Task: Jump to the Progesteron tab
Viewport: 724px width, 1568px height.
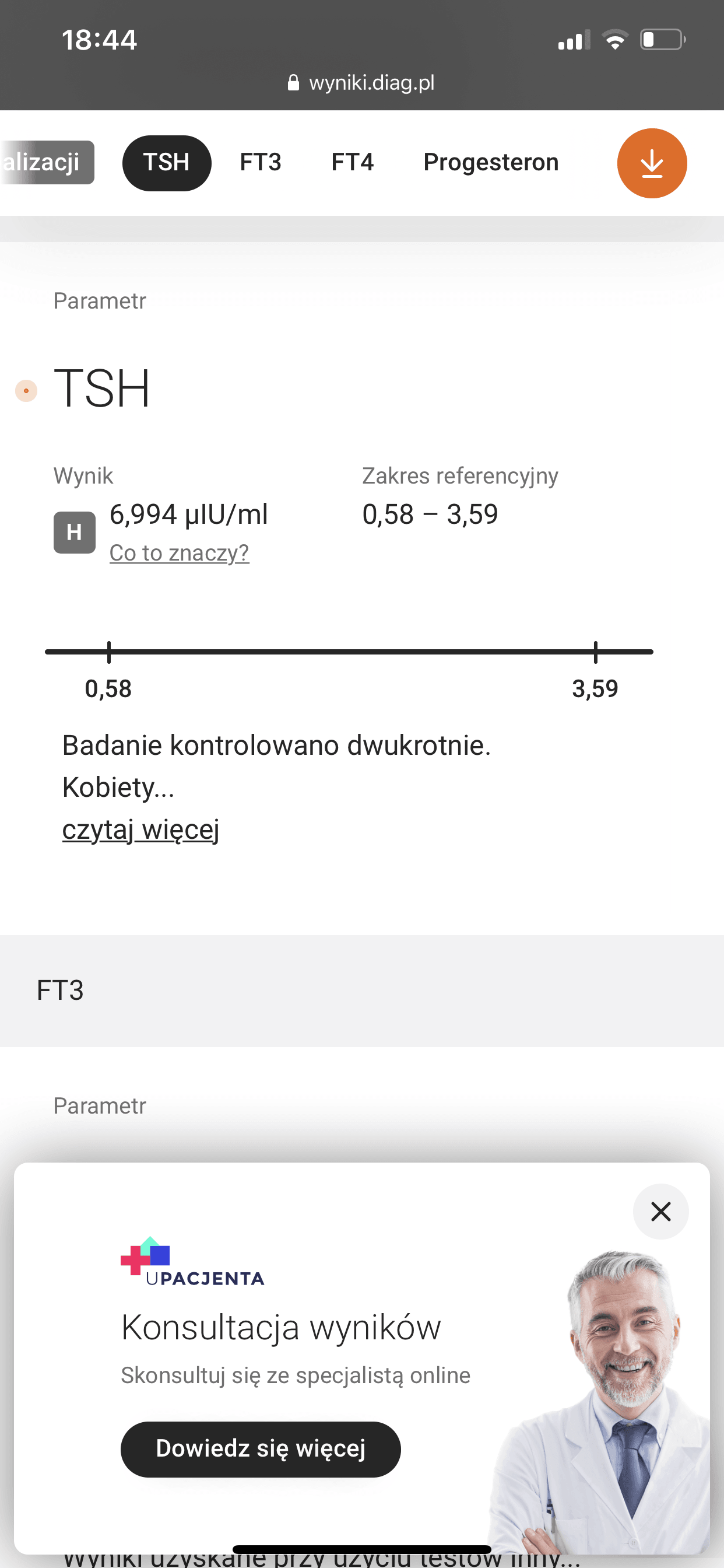Action: (x=490, y=163)
